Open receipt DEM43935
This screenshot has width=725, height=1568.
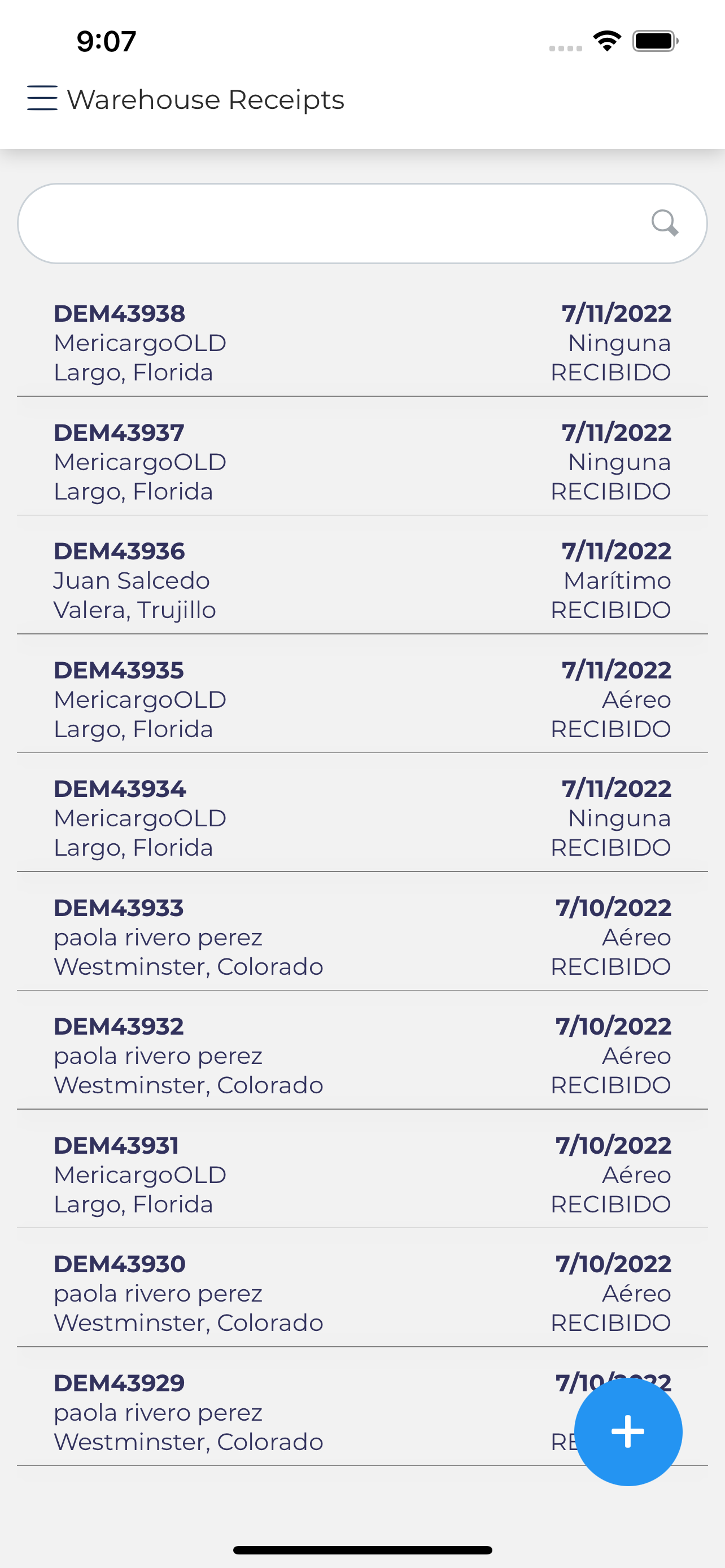[x=362, y=699]
